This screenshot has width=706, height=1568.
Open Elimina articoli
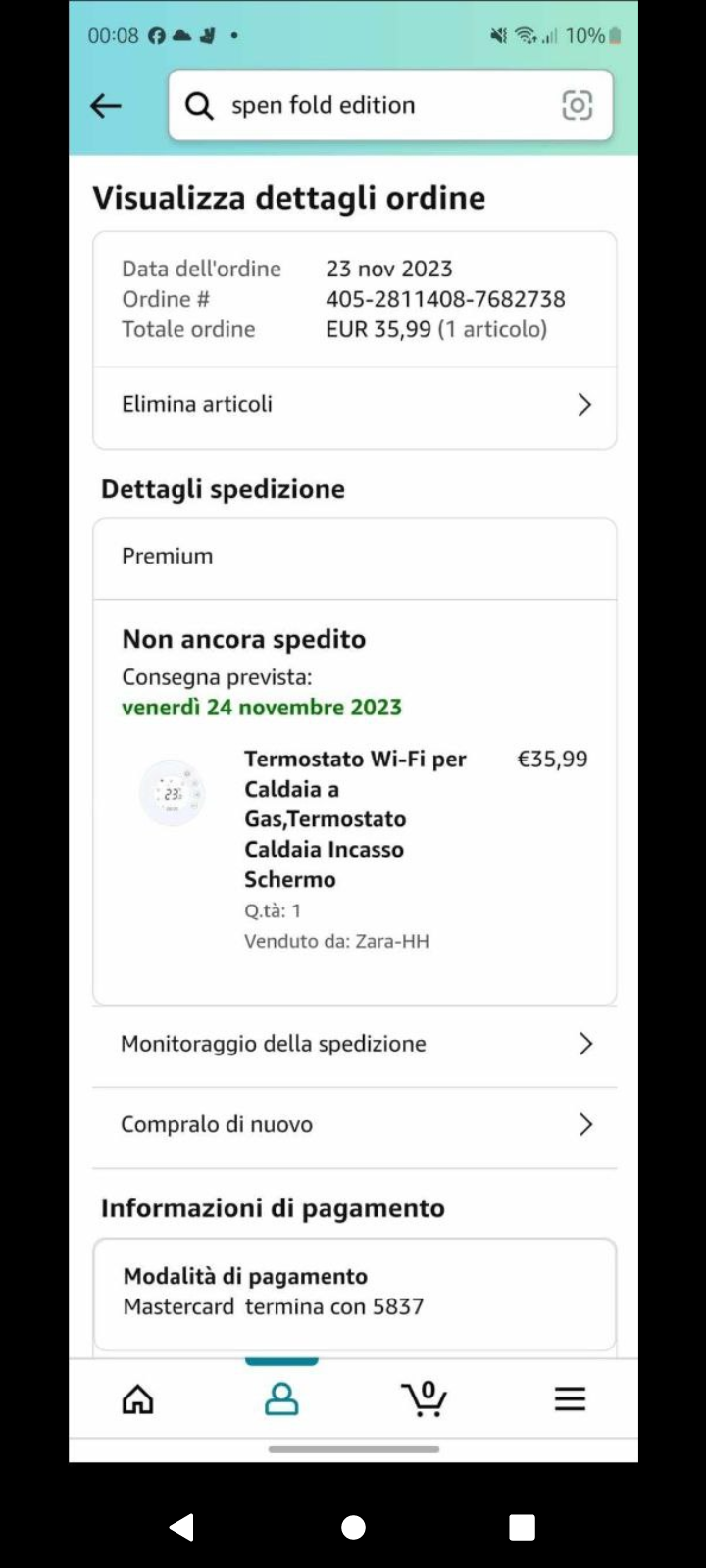(354, 405)
